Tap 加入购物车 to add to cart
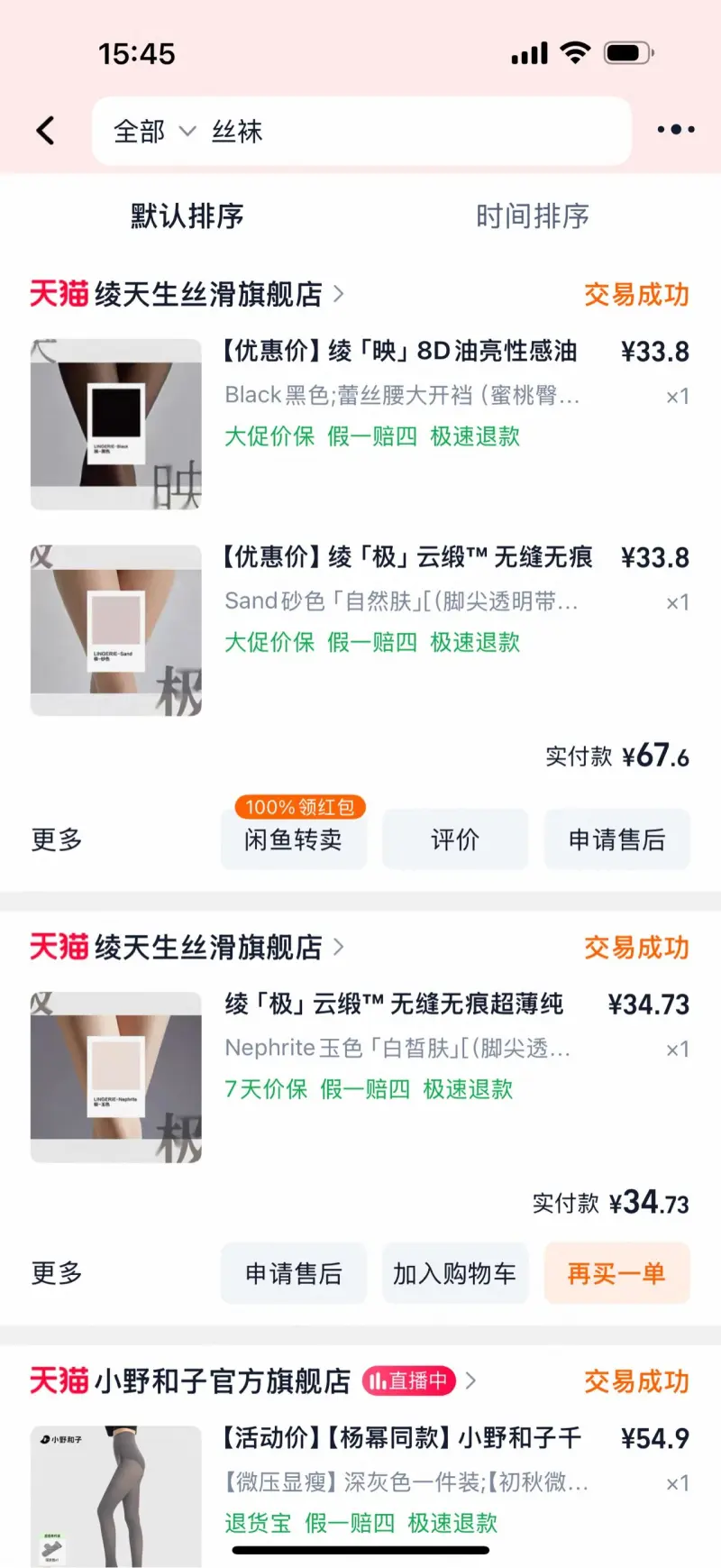721x1568 pixels. (x=454, y=1273)
